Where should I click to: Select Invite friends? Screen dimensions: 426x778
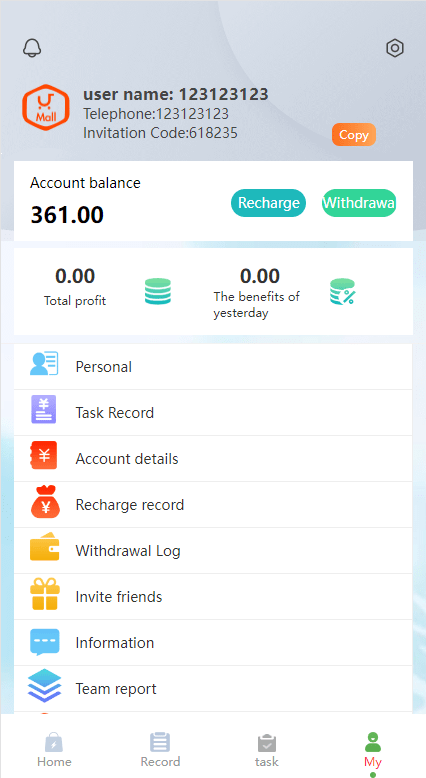(213, 596)
